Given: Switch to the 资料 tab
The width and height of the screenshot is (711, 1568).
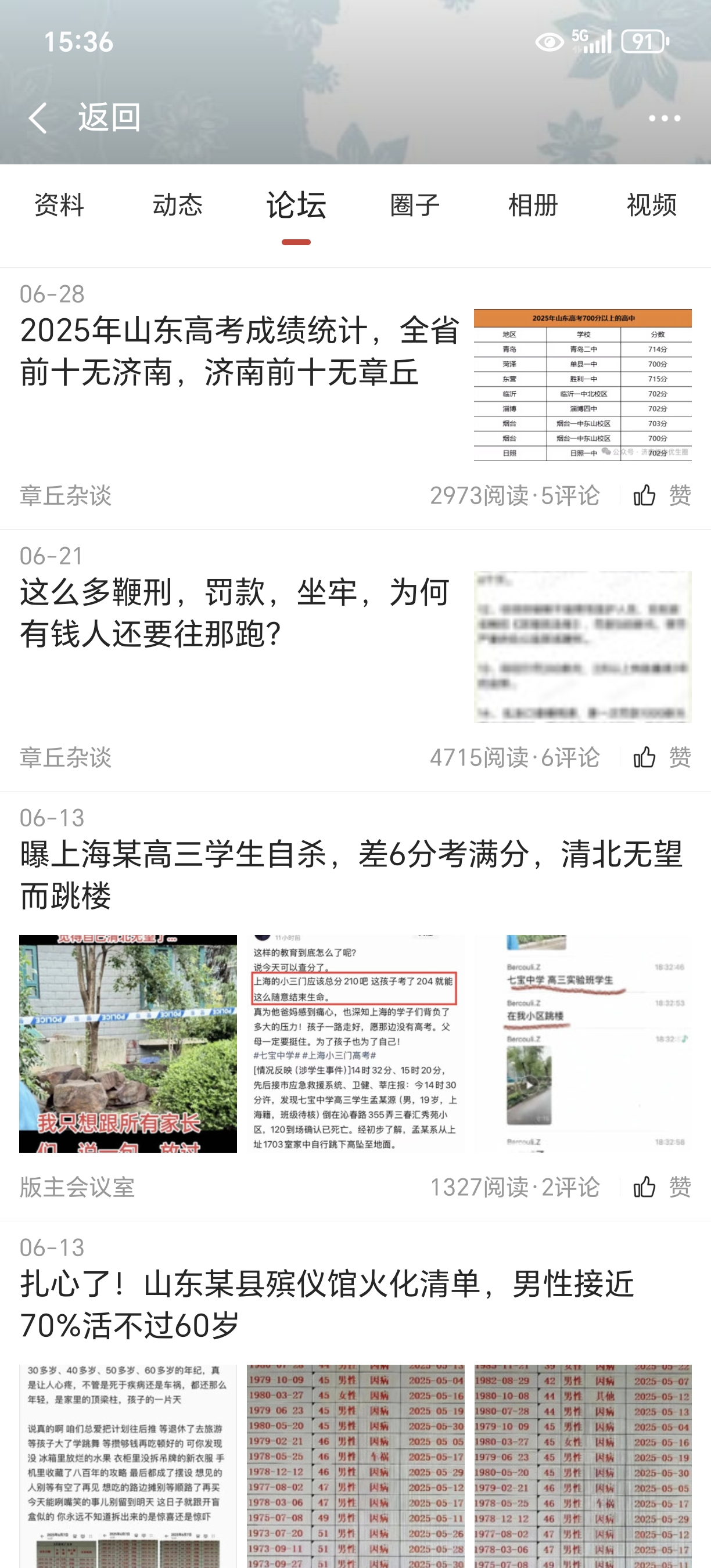Looking at the screenshot, I should click(59, 205).
